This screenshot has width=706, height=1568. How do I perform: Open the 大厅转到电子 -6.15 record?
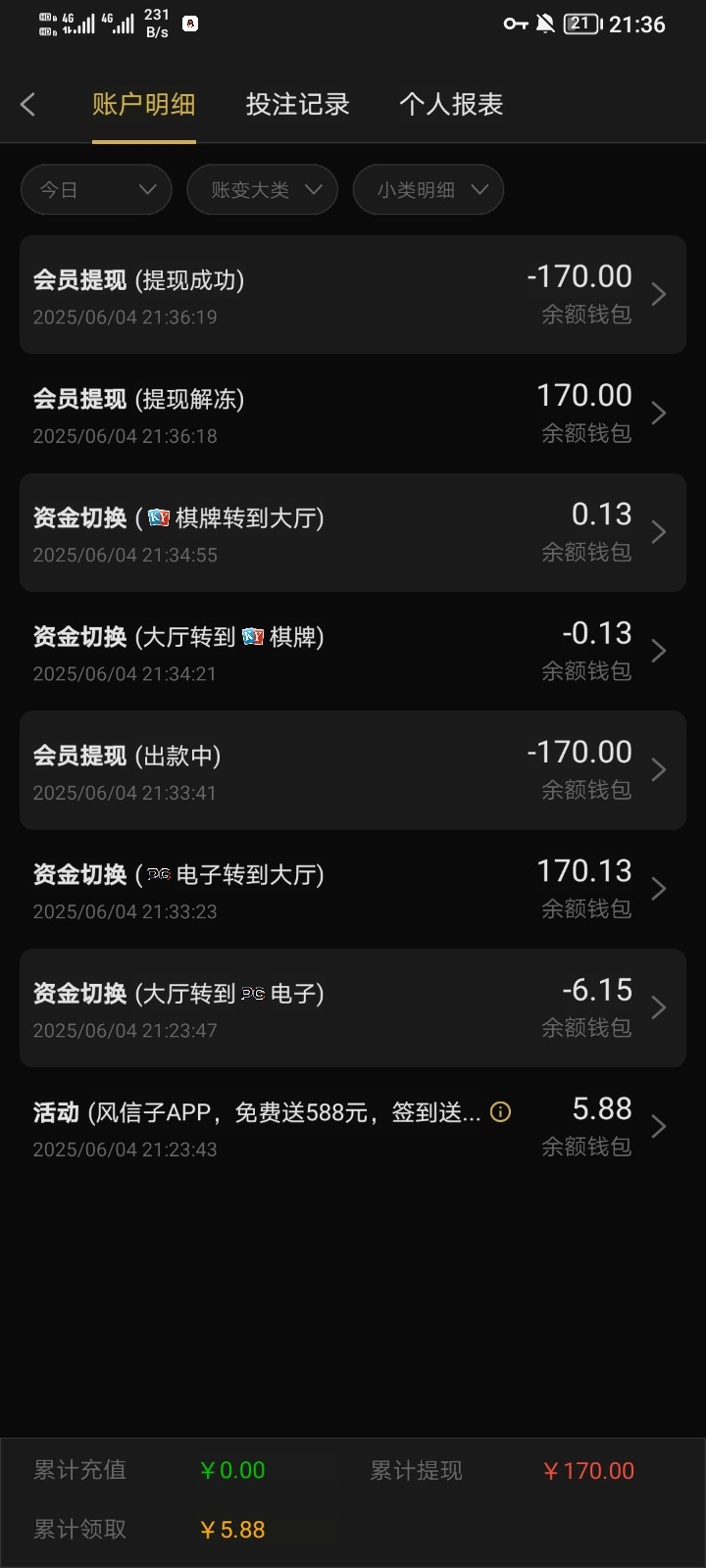[353, 1007]
